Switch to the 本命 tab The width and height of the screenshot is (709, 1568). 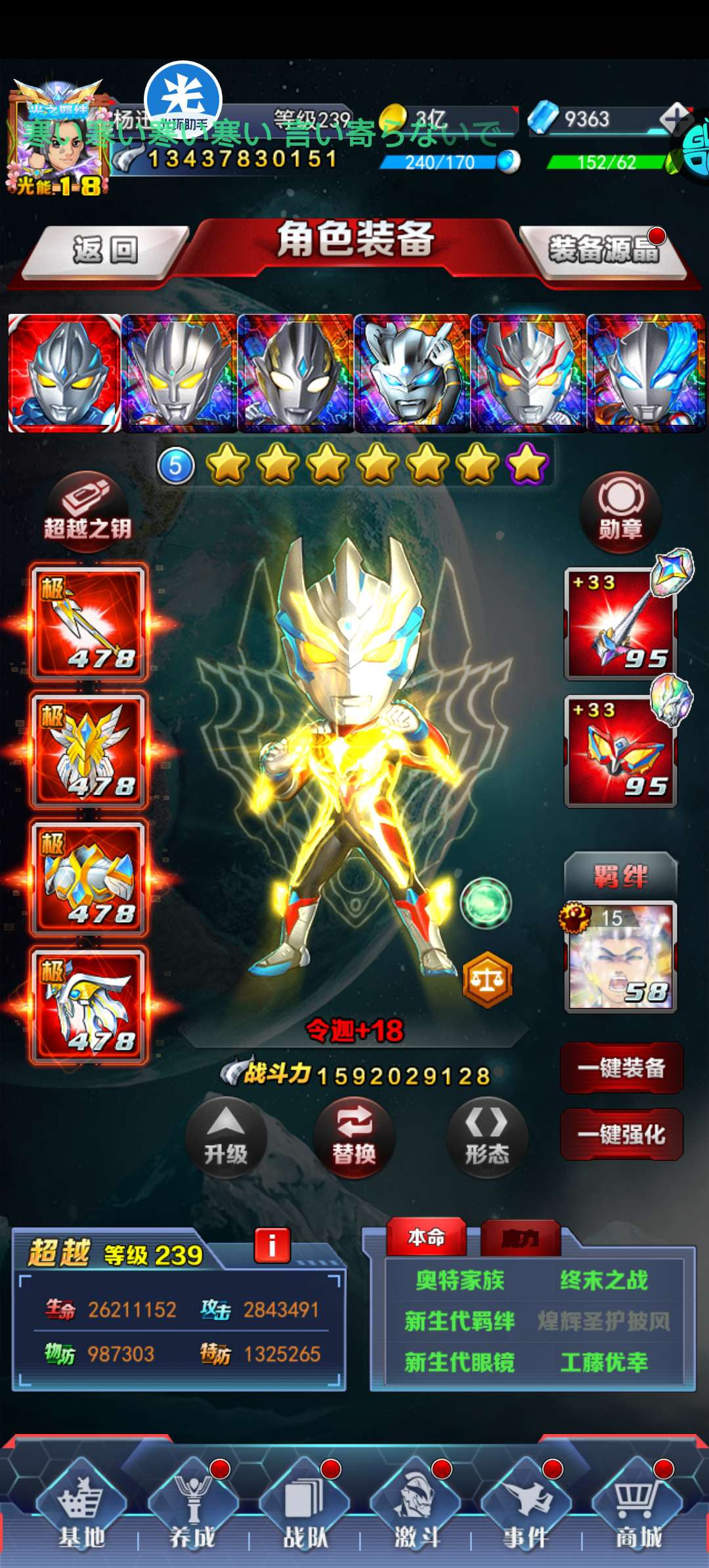click(427, 1237)
